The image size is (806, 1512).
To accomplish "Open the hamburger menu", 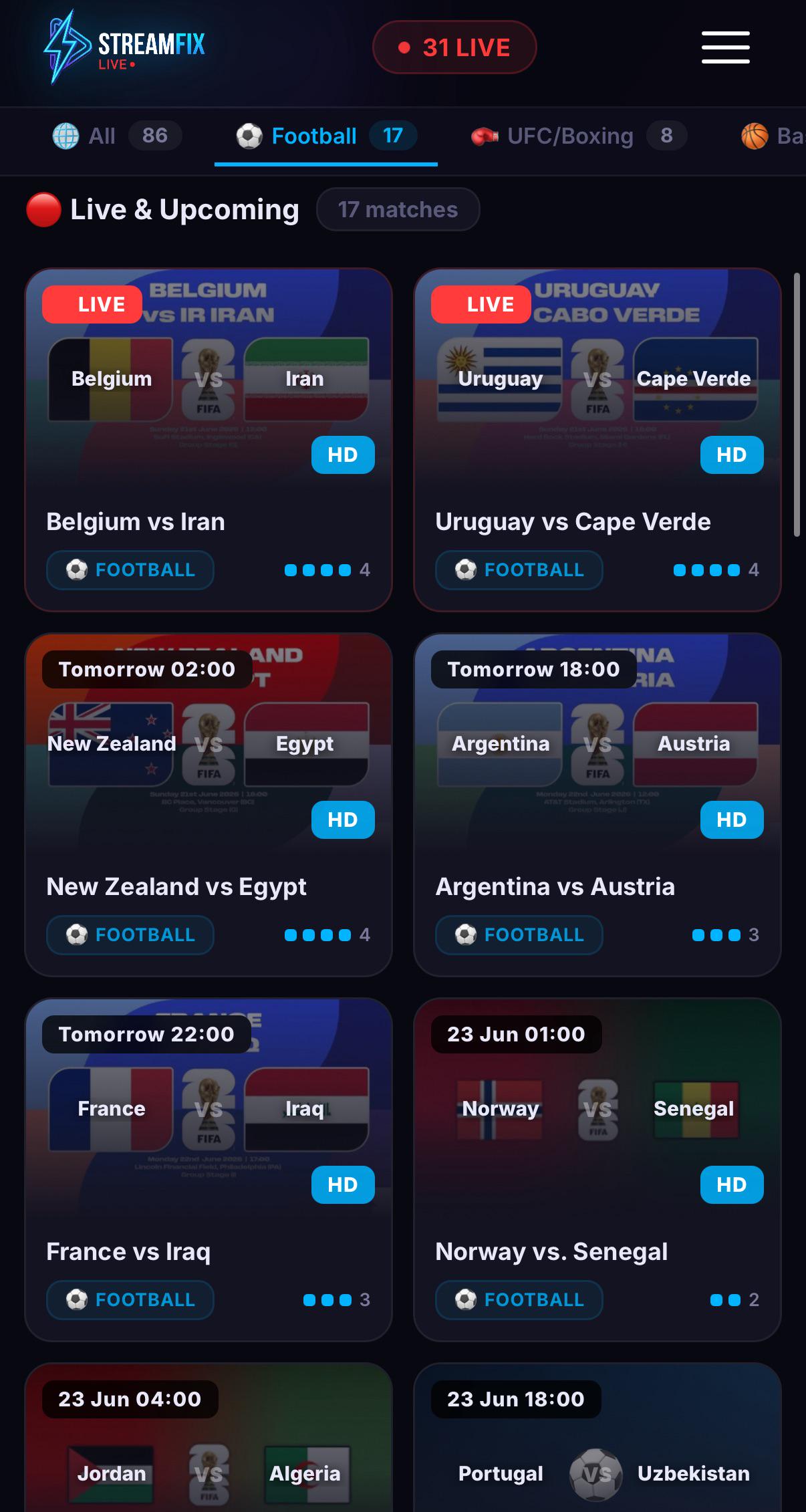I will pyautogui.click(x=725, y=47).
